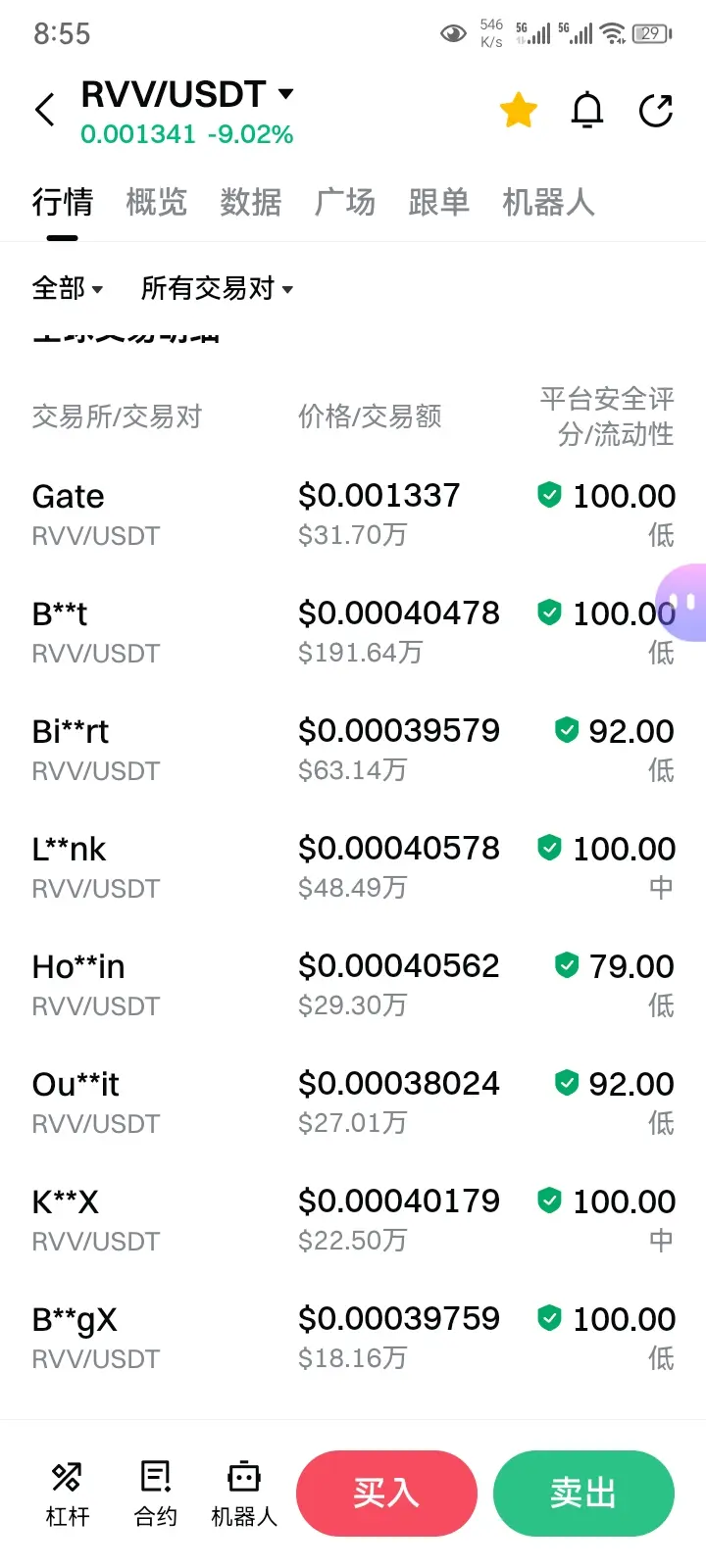Remove RVV/USDT from favorites star
The image size is (706, 1568).
[519, 110]
